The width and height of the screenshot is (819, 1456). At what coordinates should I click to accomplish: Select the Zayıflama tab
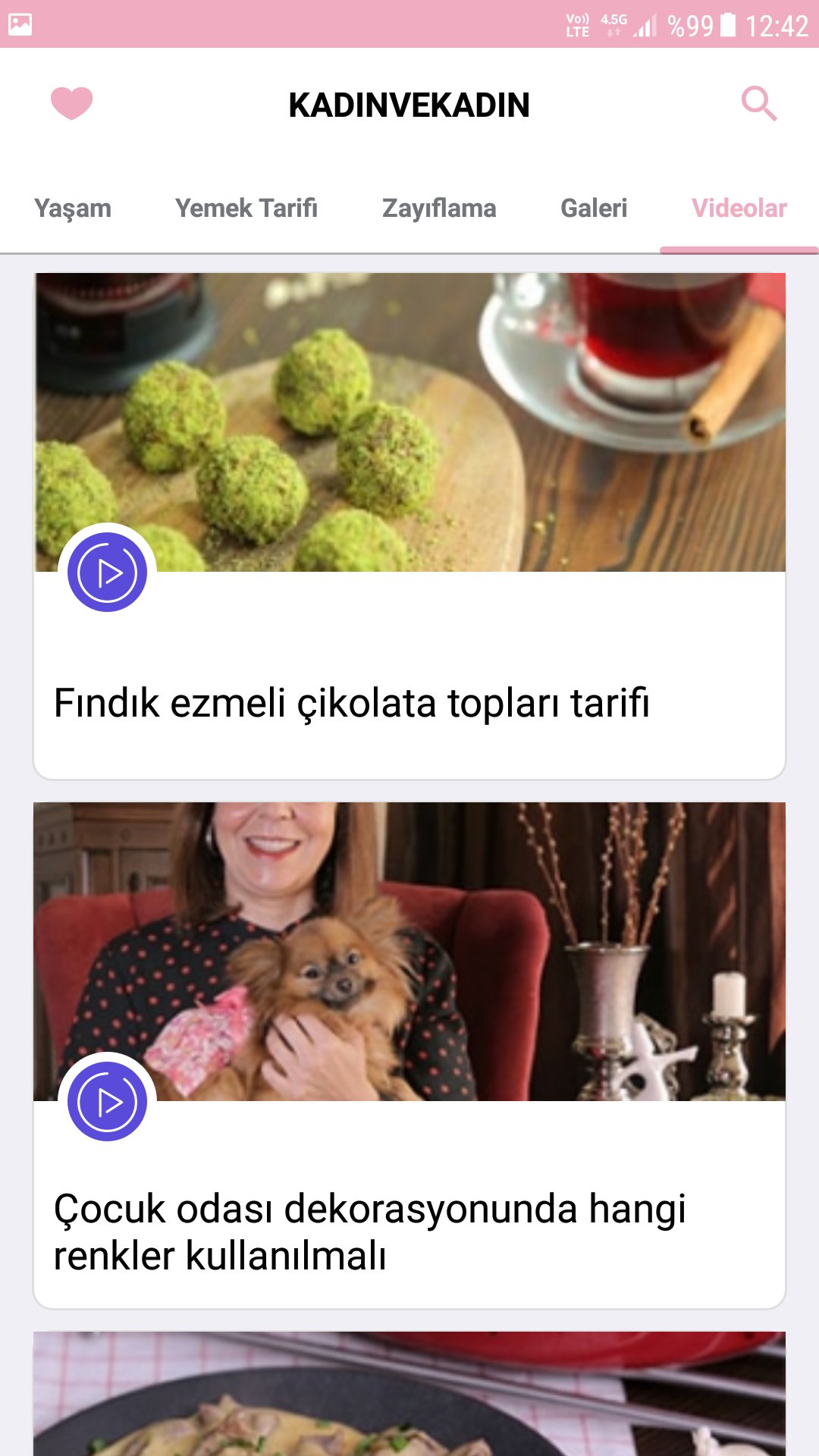439,208
